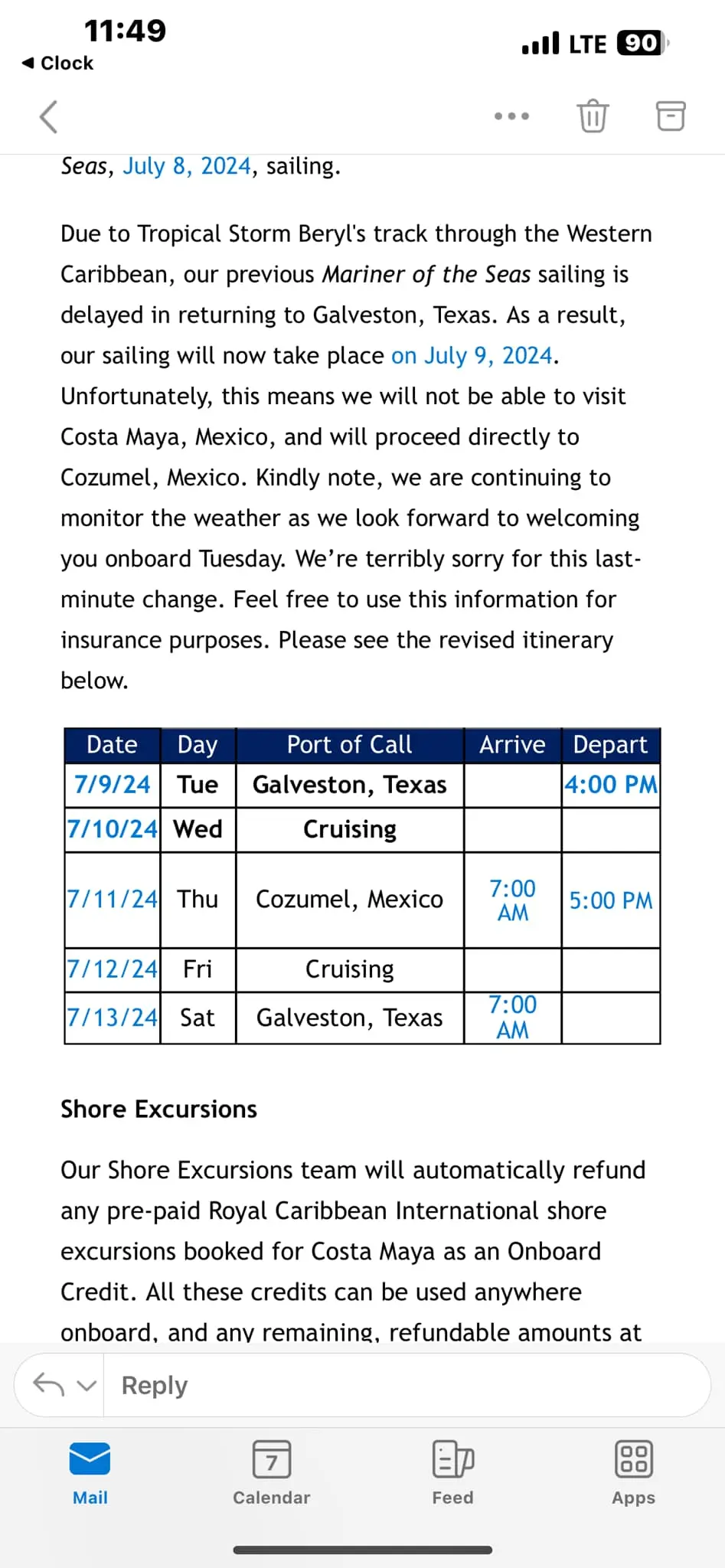Expand reply options with the arrow chevron

click(x=87, y=1385)
